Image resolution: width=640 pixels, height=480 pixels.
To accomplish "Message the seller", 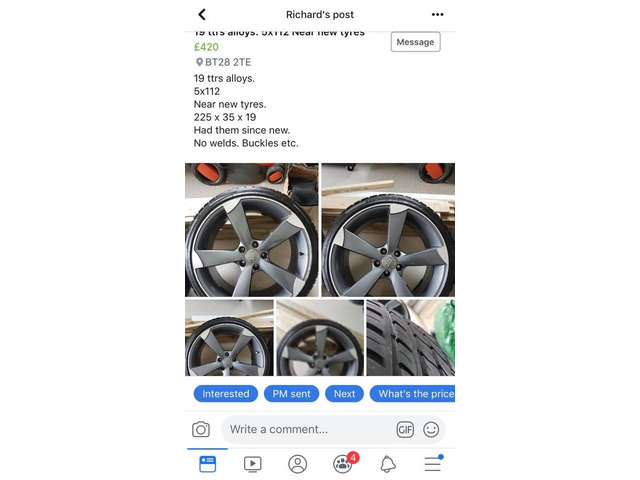I will click(x=415, y=42).
